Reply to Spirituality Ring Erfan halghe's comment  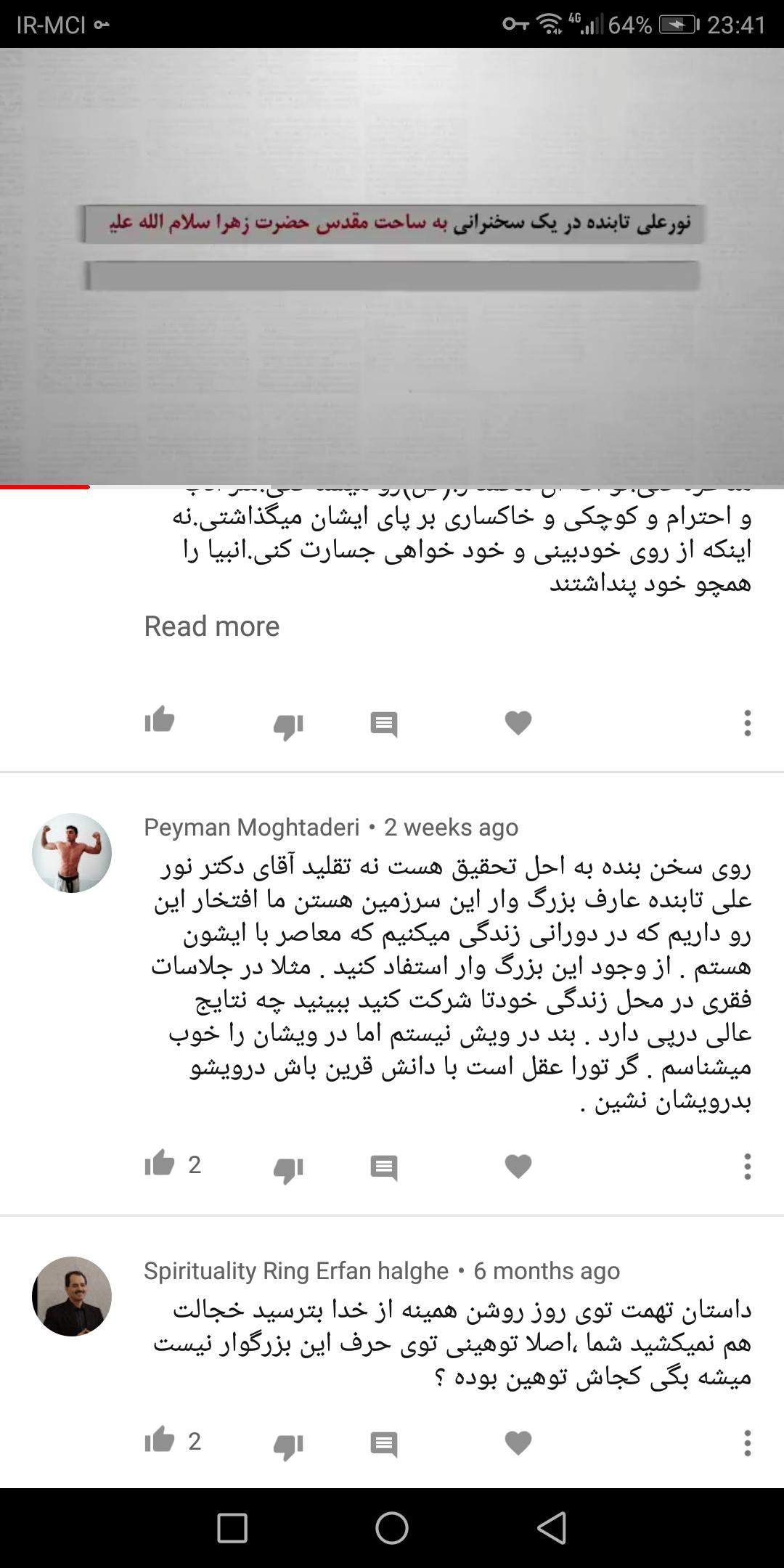(x=384, y=1444)
